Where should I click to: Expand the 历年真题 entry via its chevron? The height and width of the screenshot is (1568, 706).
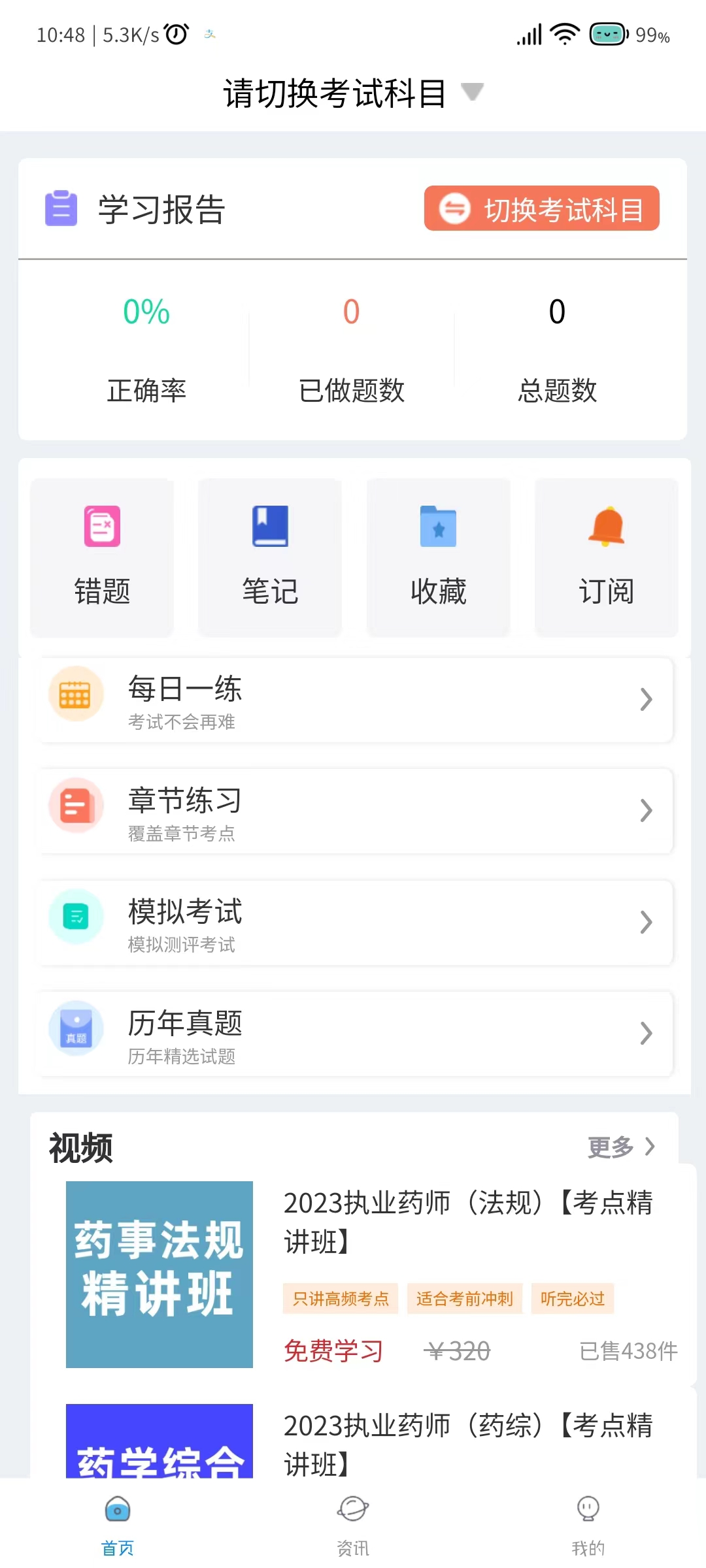647,1032
